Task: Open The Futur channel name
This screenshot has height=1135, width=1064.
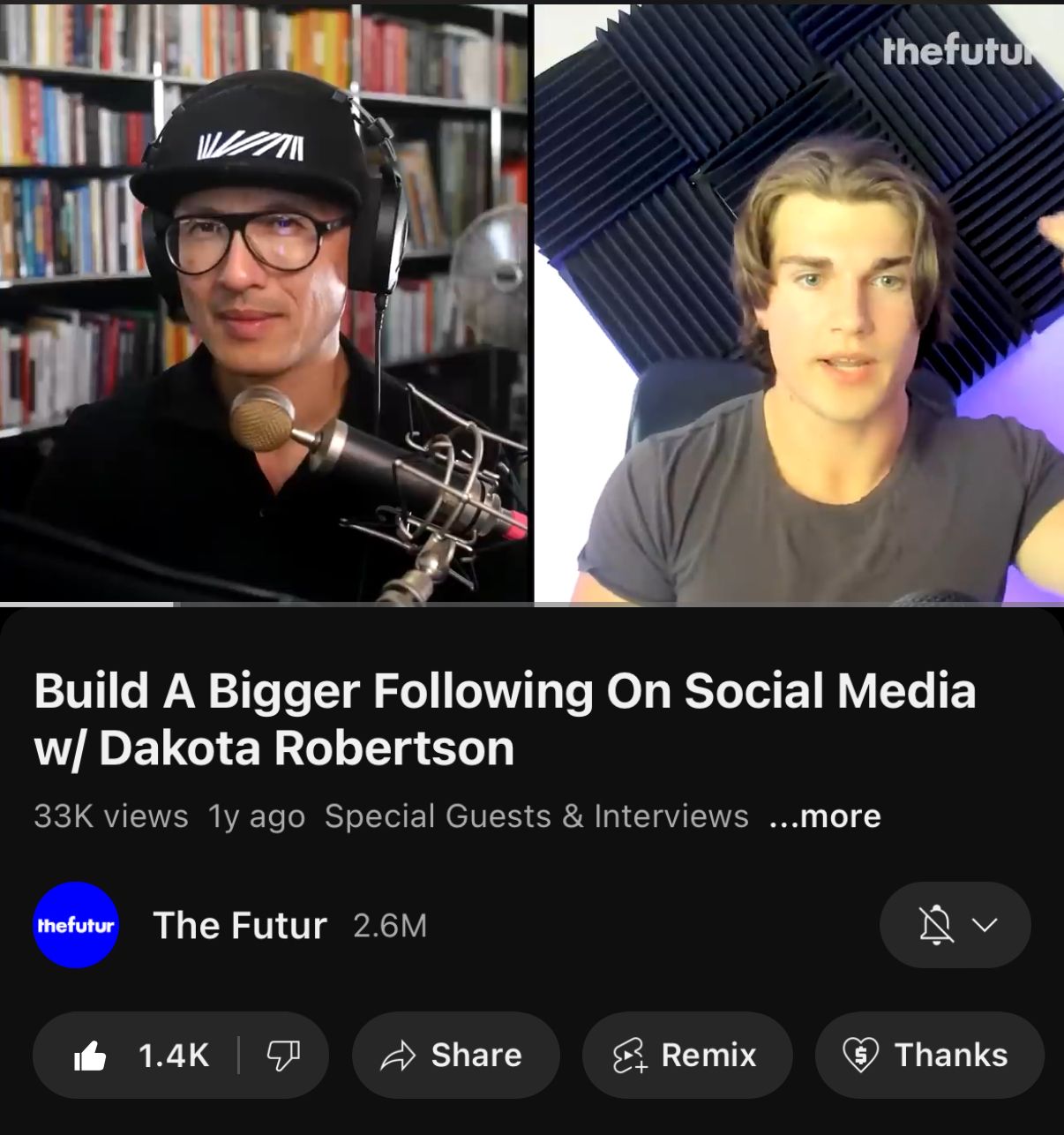Action: pos(240,925)
